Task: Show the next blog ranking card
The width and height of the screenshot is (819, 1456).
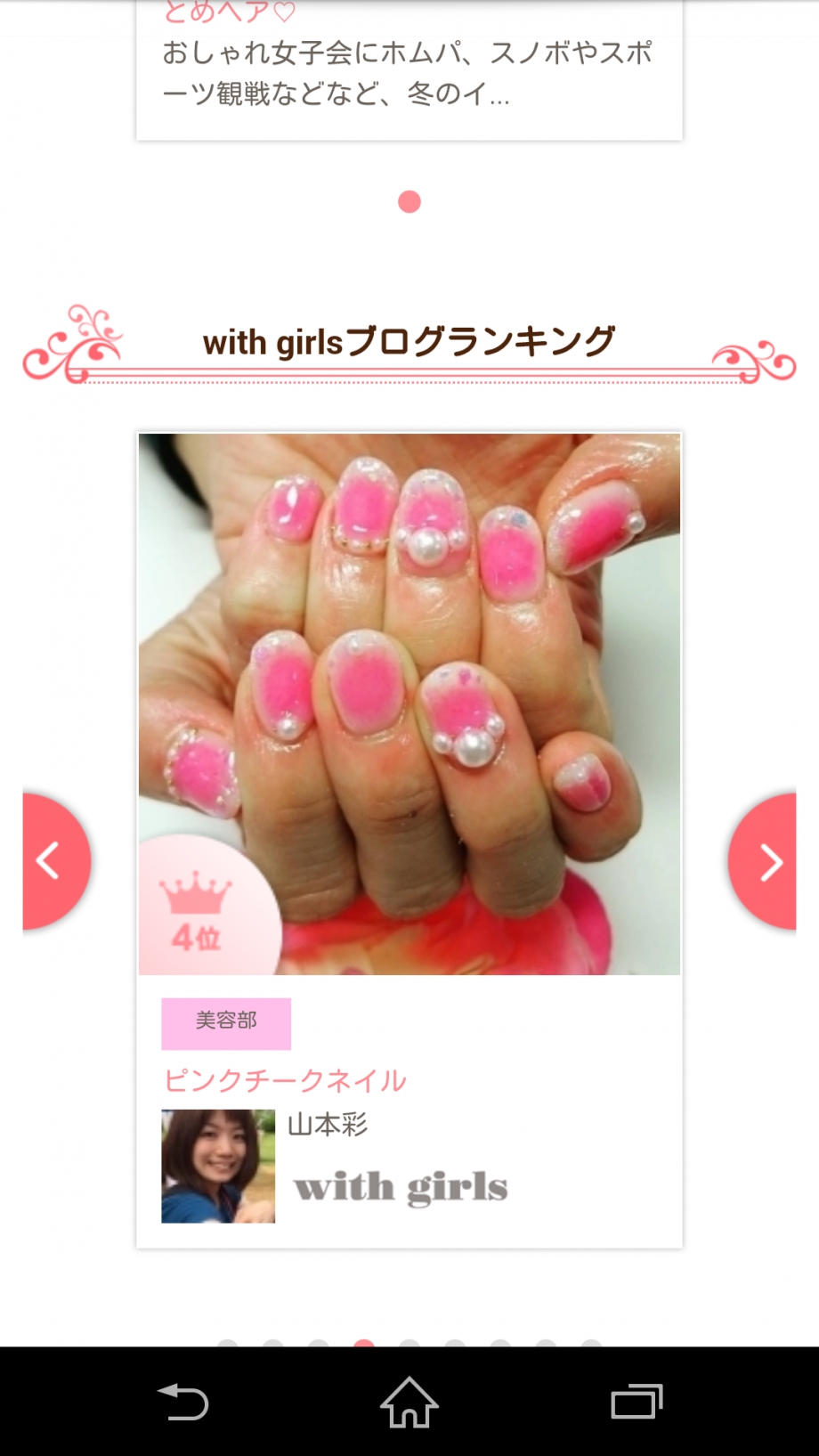Action: [766, 861]
